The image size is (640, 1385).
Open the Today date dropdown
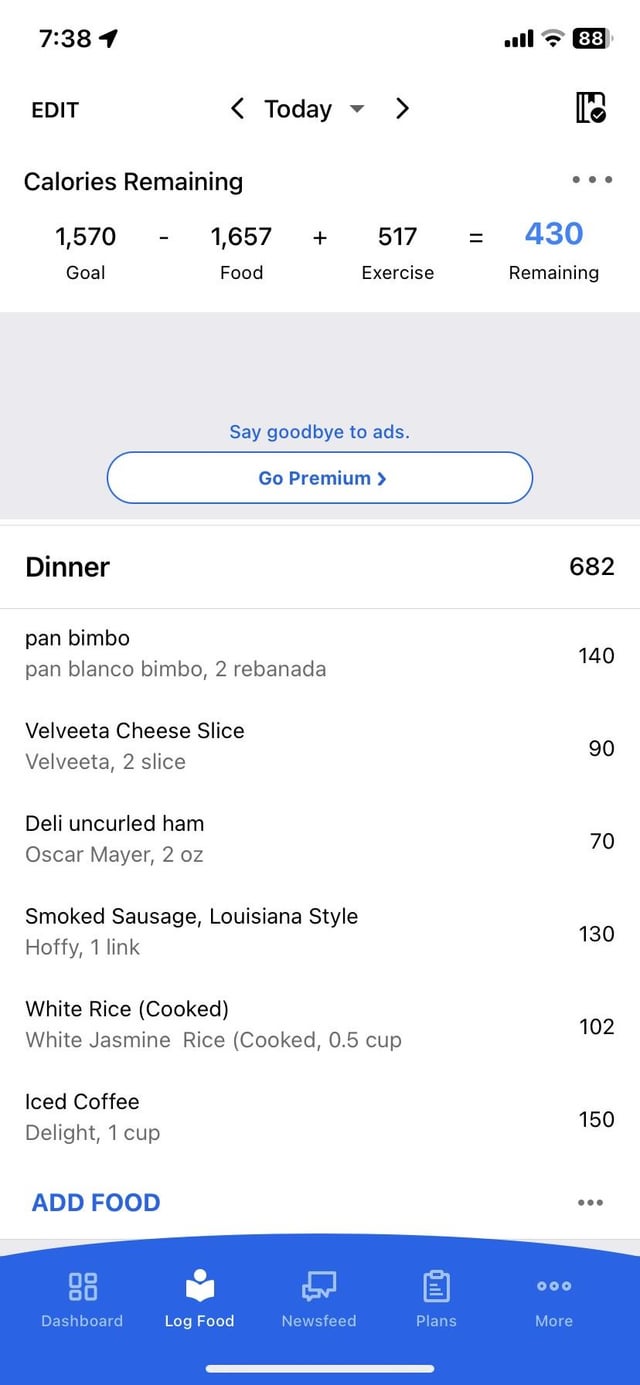[x=314, y=109]
